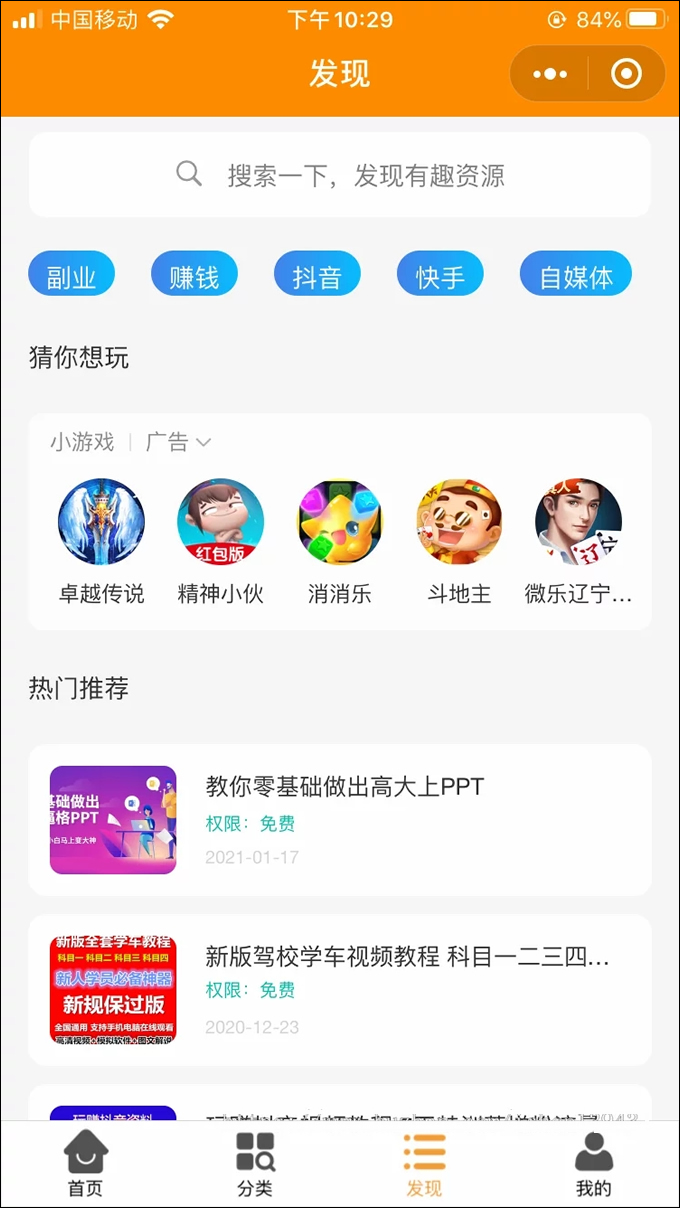Choose the 快手 chip
Viewport: 680px width, 1208px height.
[440, 275]
